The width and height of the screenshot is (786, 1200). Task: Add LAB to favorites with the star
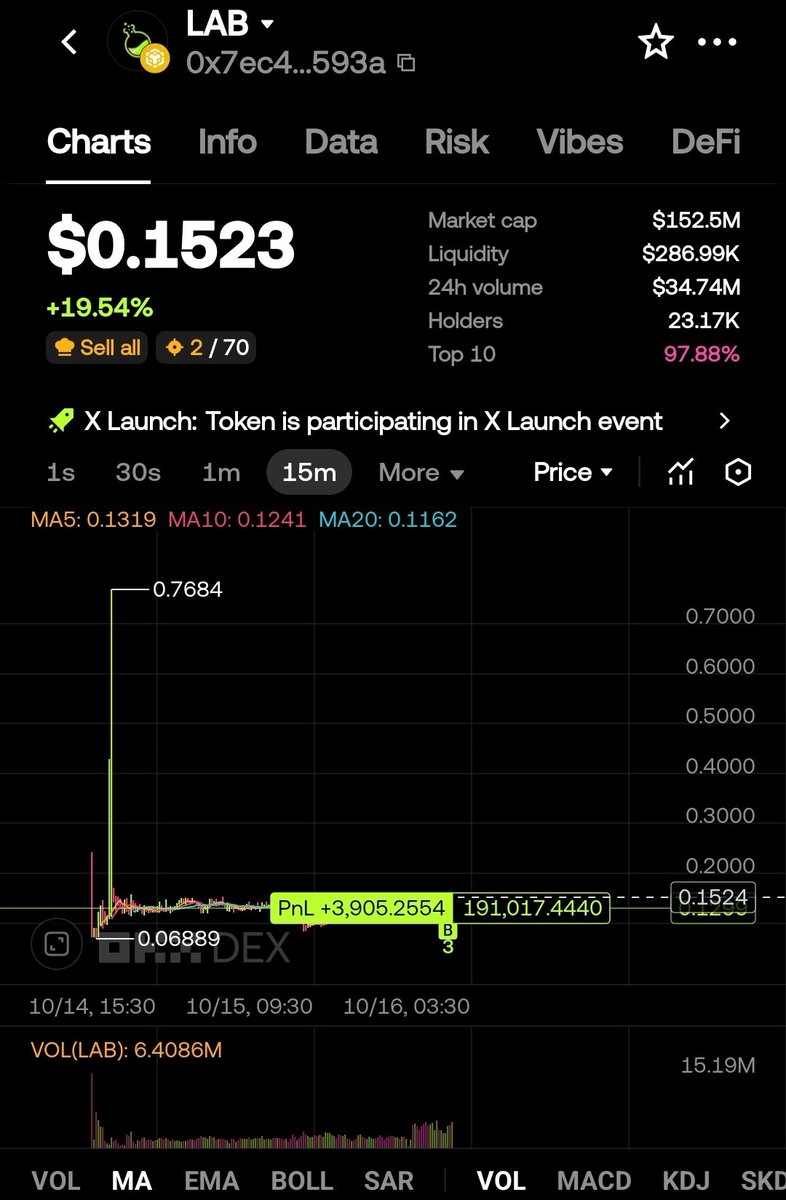pyautogui.click(x=656, y=42)
